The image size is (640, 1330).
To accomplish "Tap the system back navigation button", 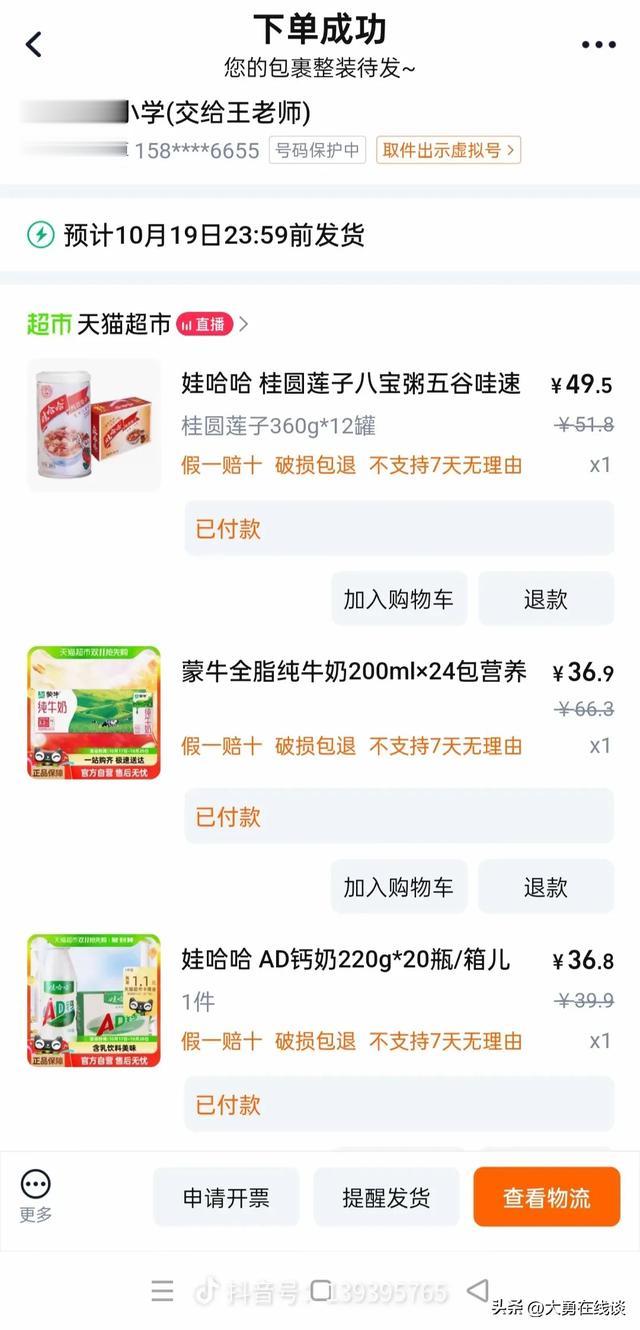I will coord(478,1291).
